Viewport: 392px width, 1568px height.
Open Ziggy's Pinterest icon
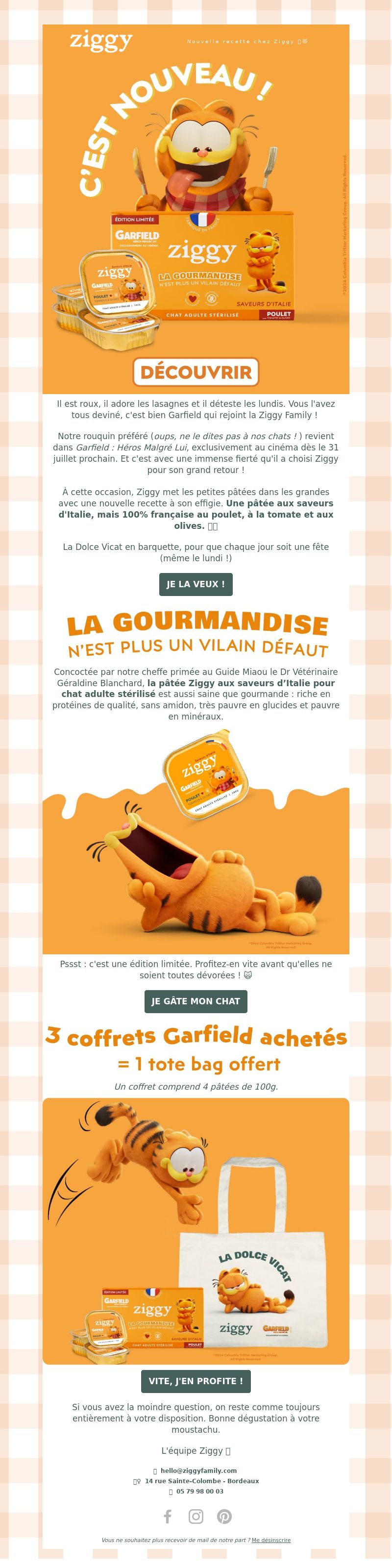point(224,1516)
